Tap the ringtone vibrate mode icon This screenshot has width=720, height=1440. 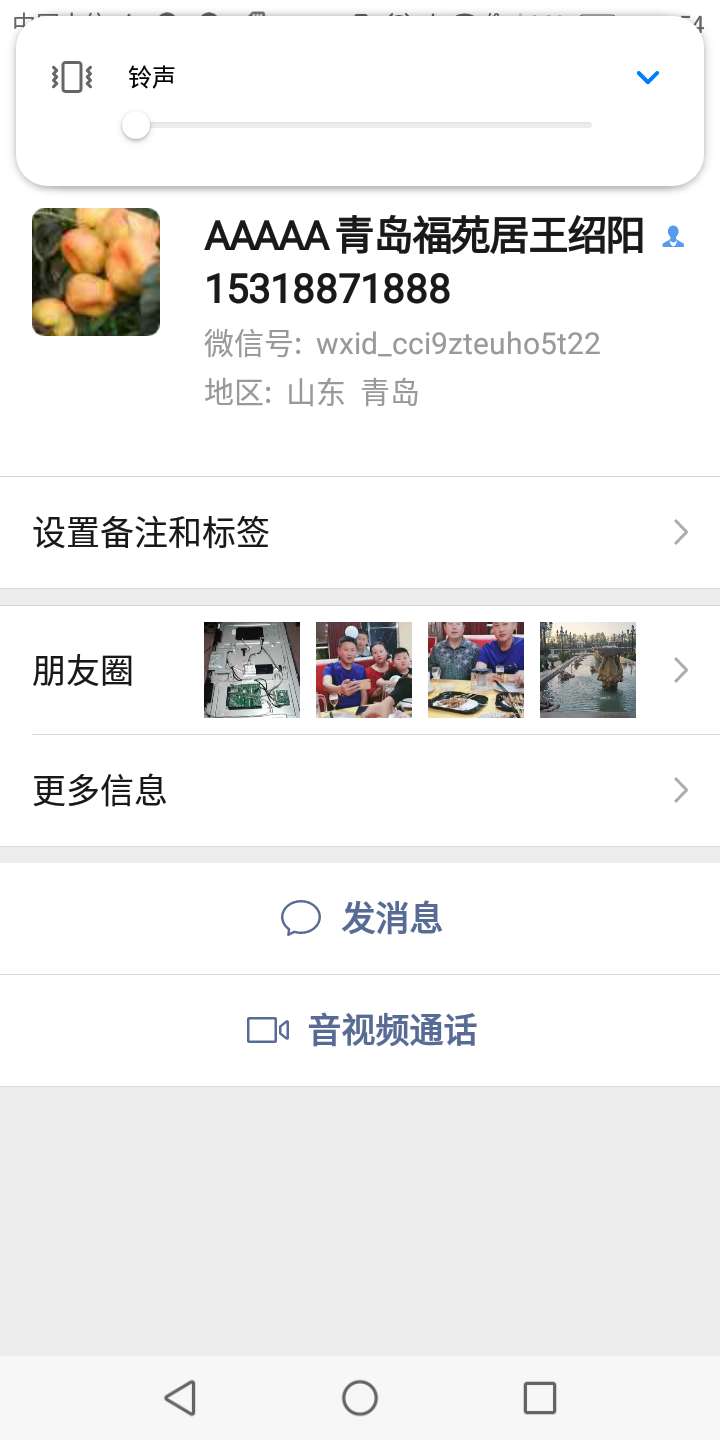pos(72,77)
